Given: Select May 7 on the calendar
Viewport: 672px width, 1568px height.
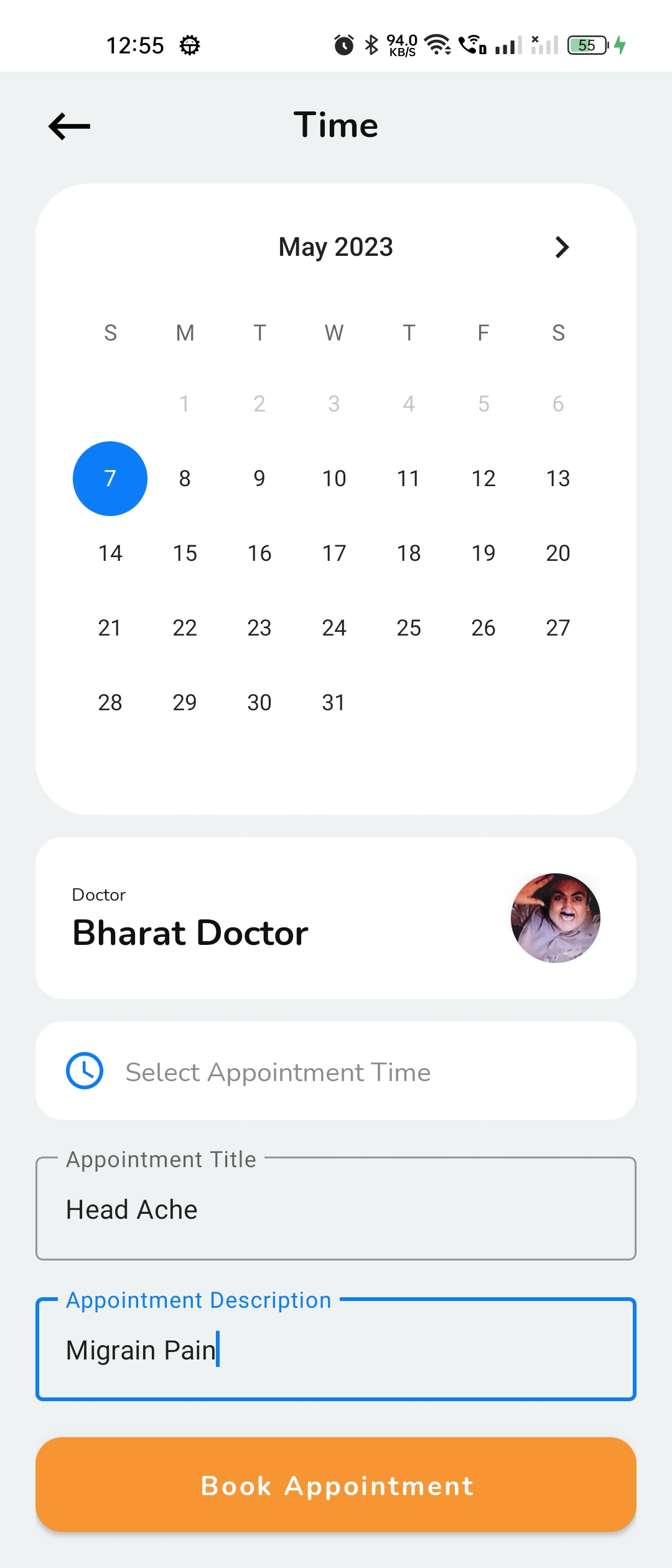Looking at the screenshot, I should (x=110, y=478).
